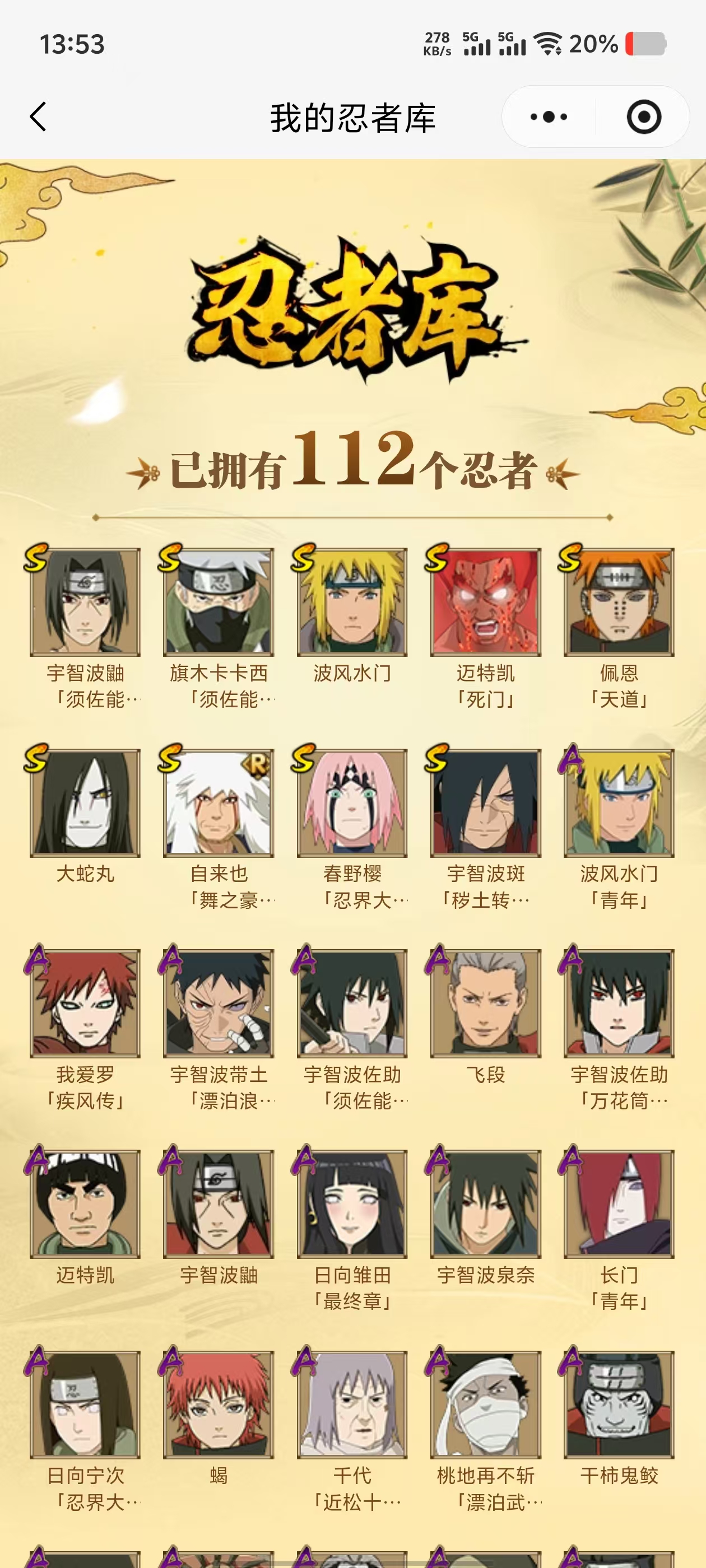Close the mini program with circle button
The image size is (706, 1568).
(643, 117)
